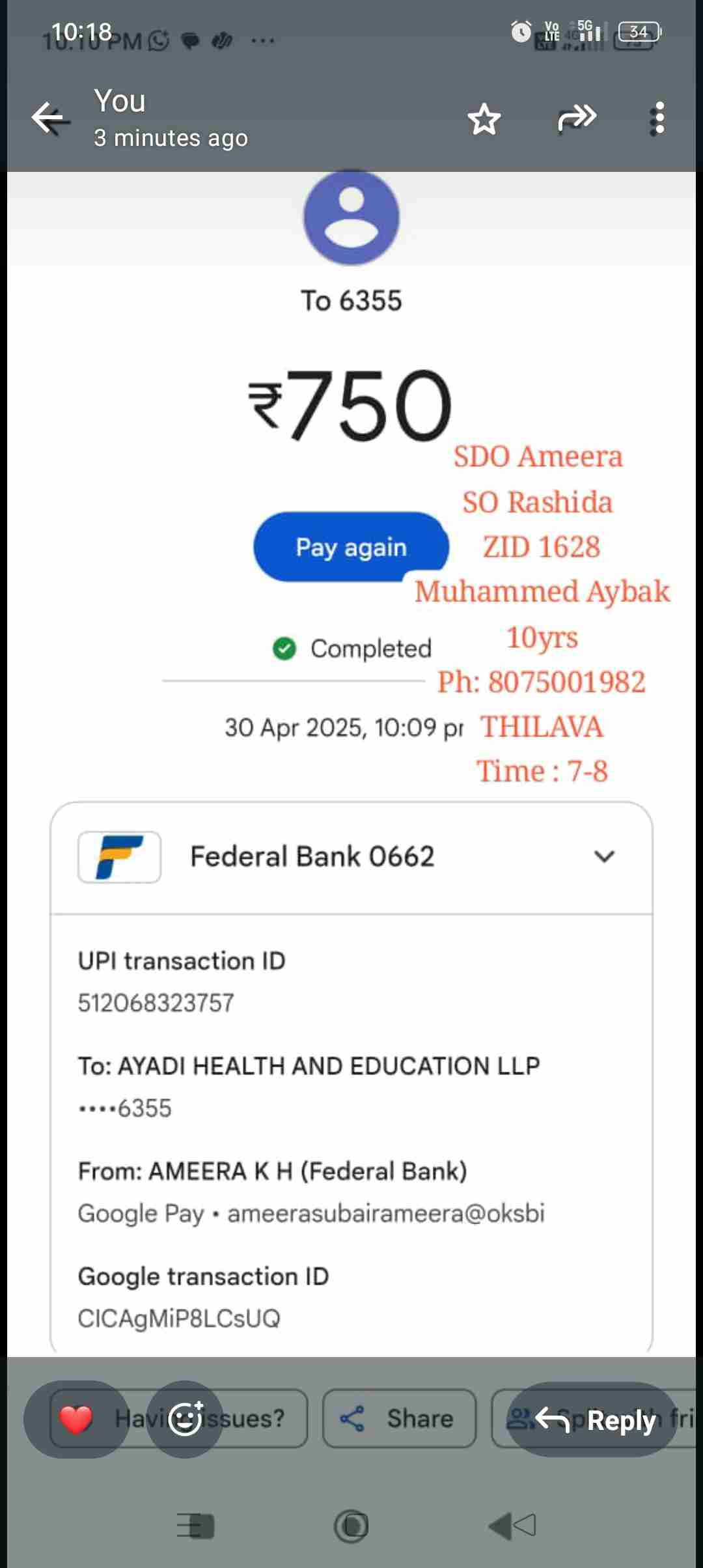
Task: Go to the system home screen
Action: [x=351, y=1526]
